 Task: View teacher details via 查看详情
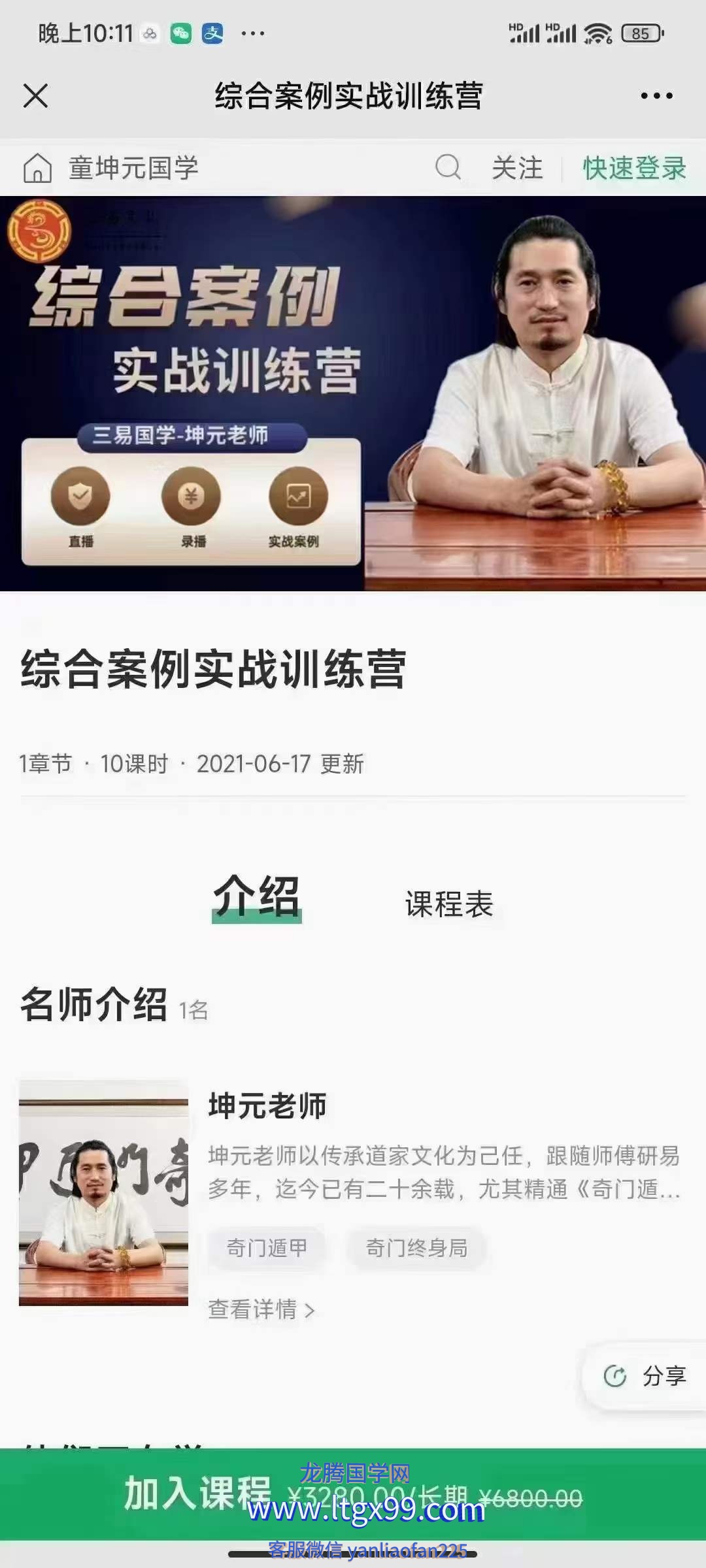261,1309
